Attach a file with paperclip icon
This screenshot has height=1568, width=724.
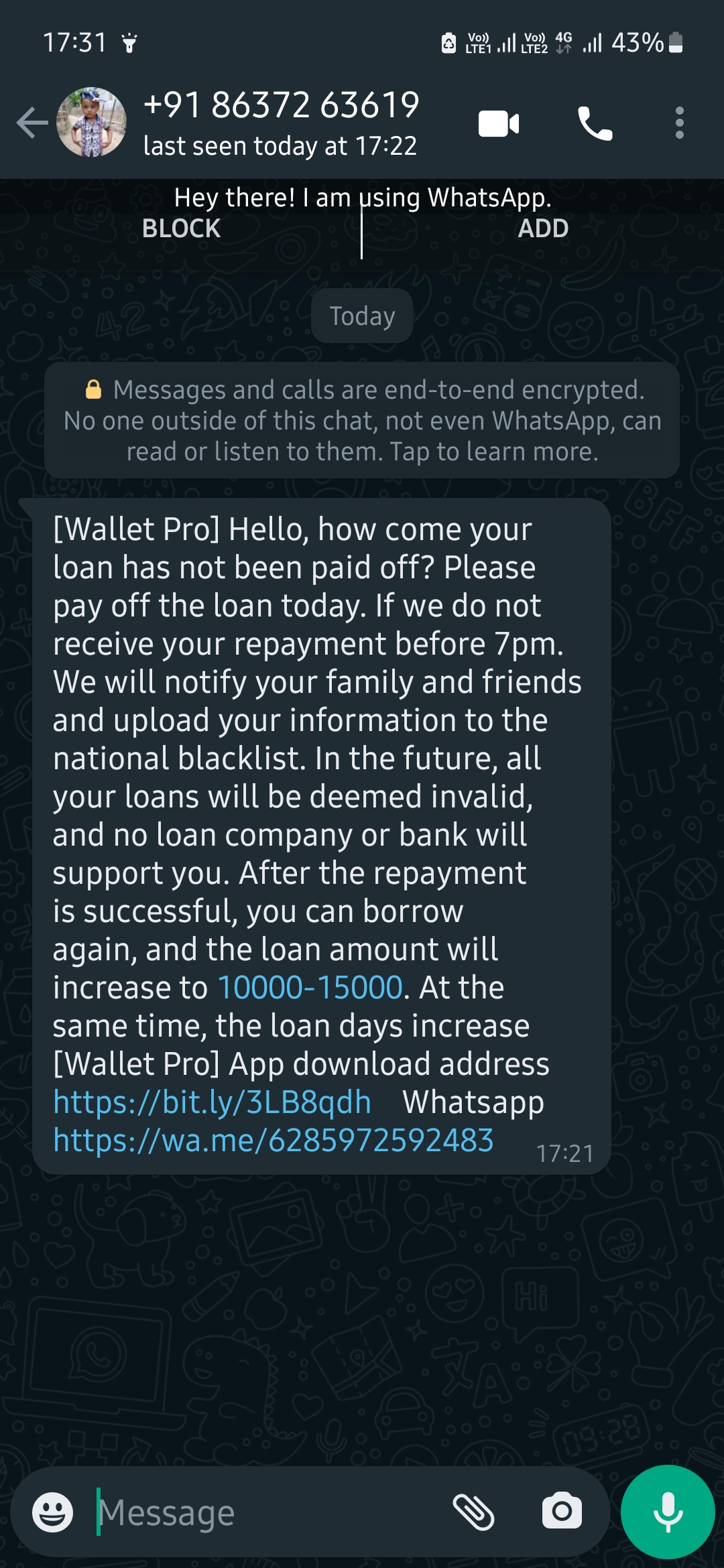click(473, 1512)
